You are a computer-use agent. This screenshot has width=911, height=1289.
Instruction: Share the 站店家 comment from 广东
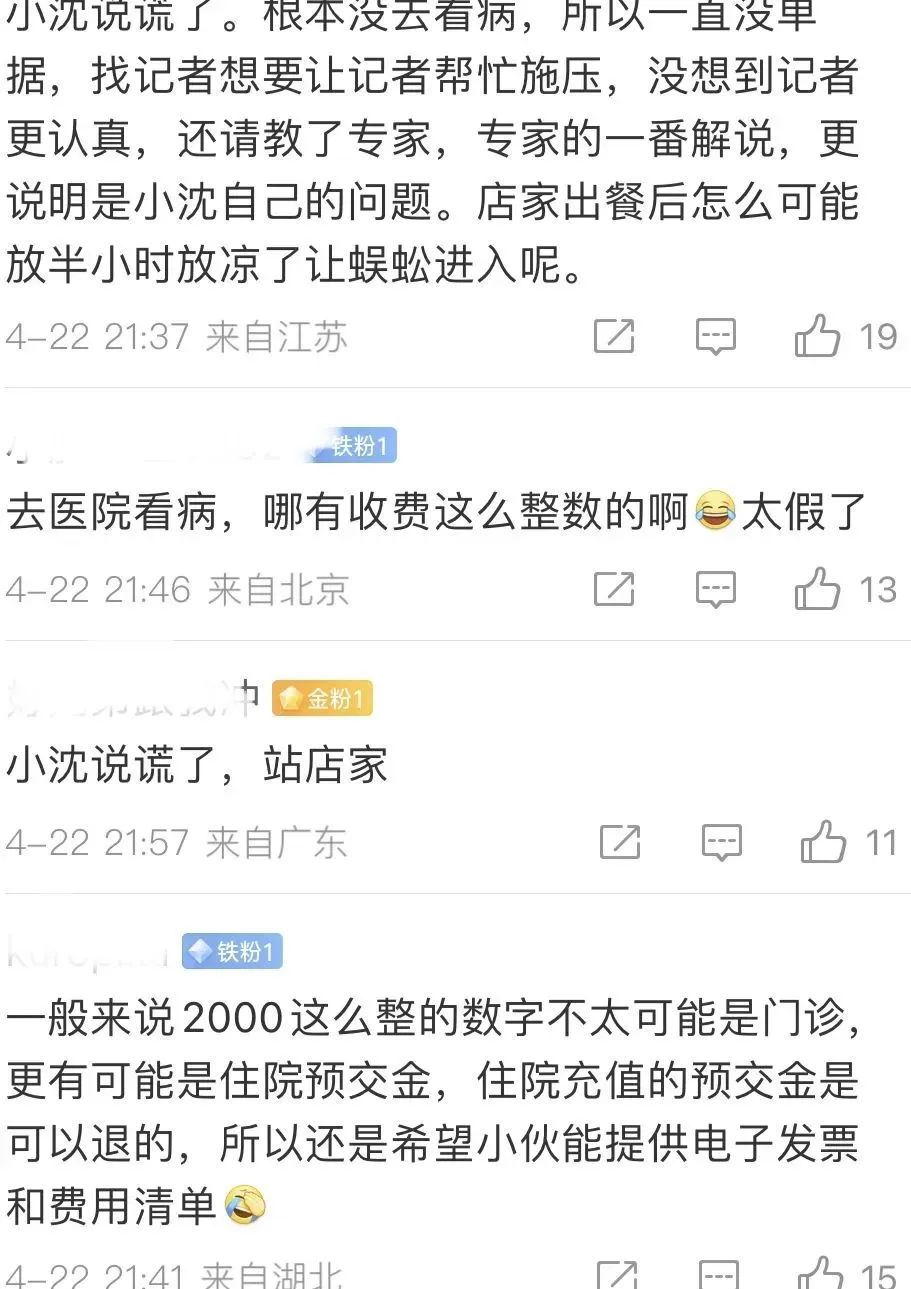coord(619,842)
